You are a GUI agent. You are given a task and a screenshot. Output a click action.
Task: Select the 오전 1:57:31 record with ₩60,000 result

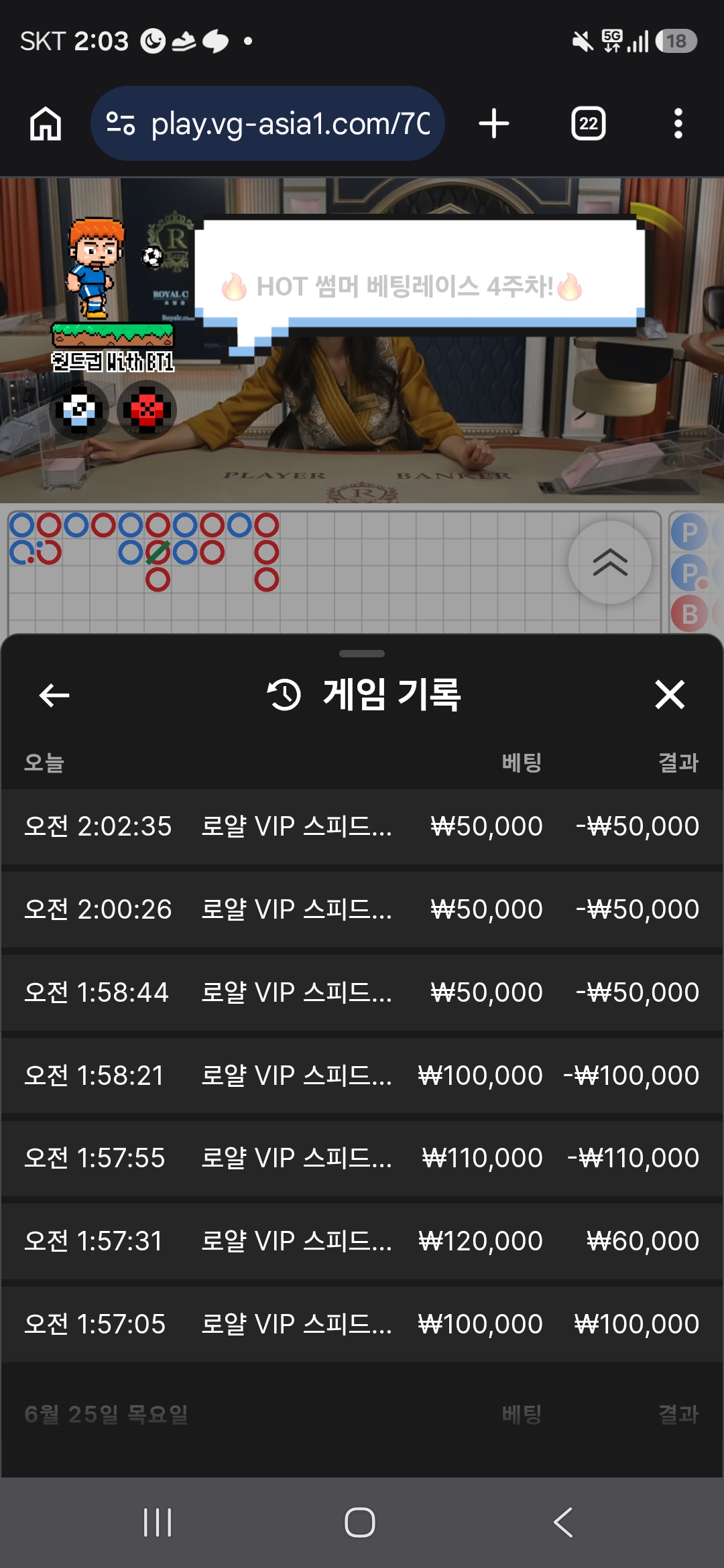coord(362,1241)
